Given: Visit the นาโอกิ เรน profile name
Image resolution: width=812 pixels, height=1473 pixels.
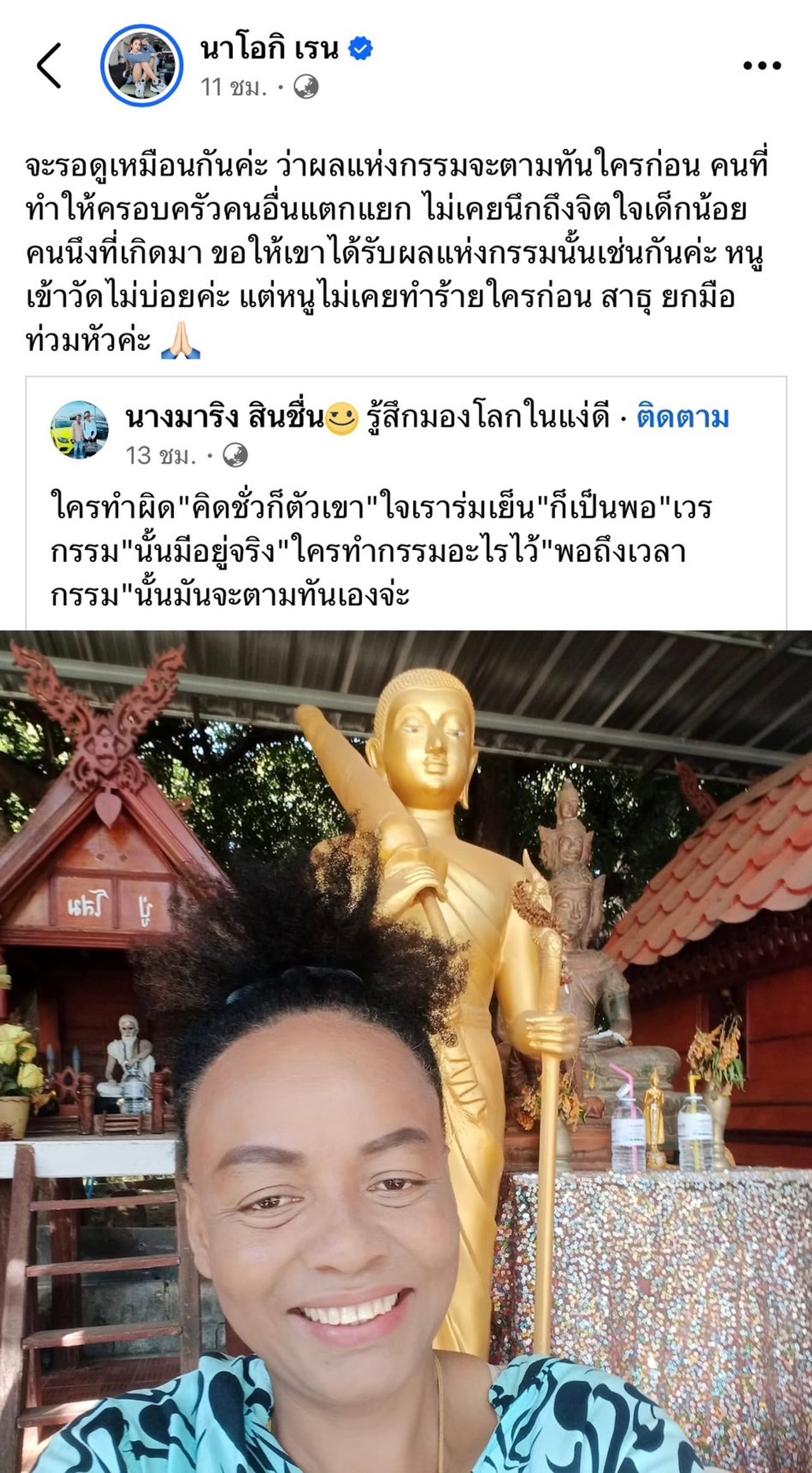Looking at the screenshot, I should click(270, 49).
